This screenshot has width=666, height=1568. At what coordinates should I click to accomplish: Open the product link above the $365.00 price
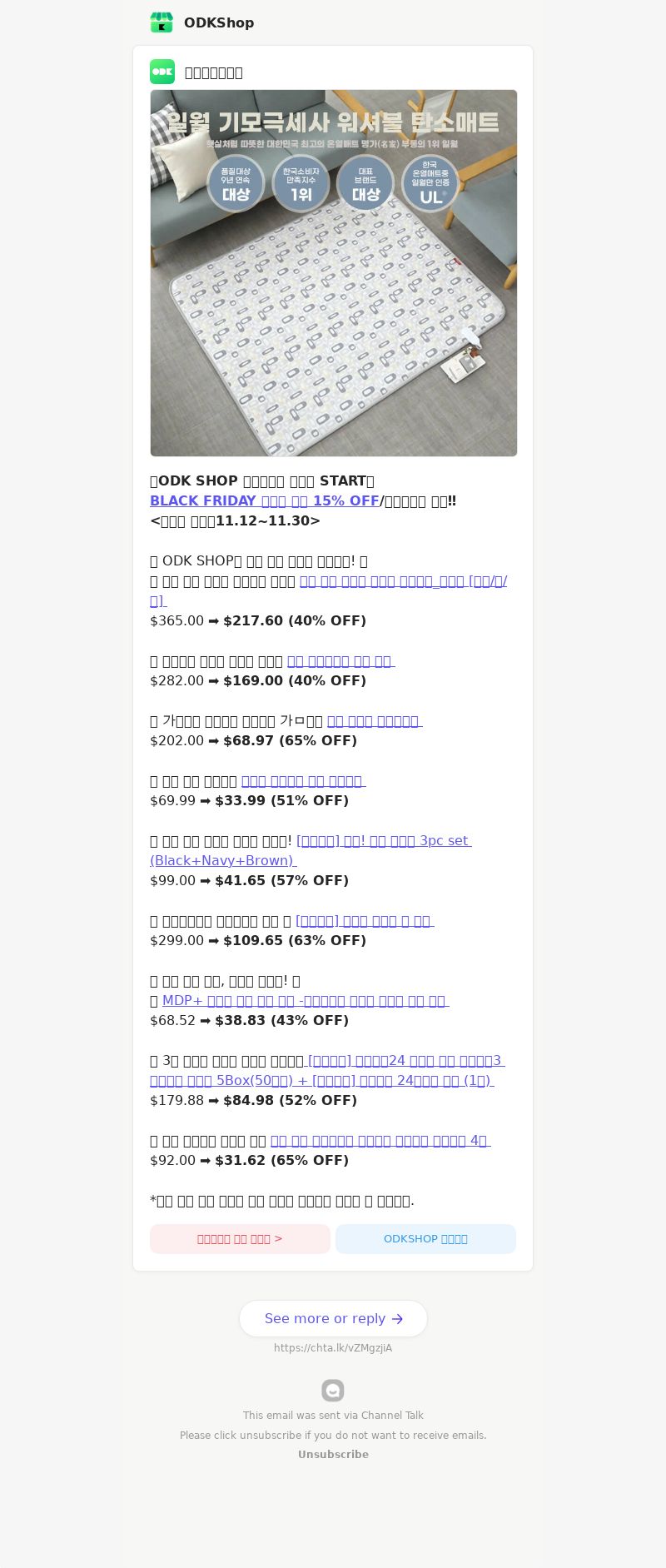pos(403,581)
